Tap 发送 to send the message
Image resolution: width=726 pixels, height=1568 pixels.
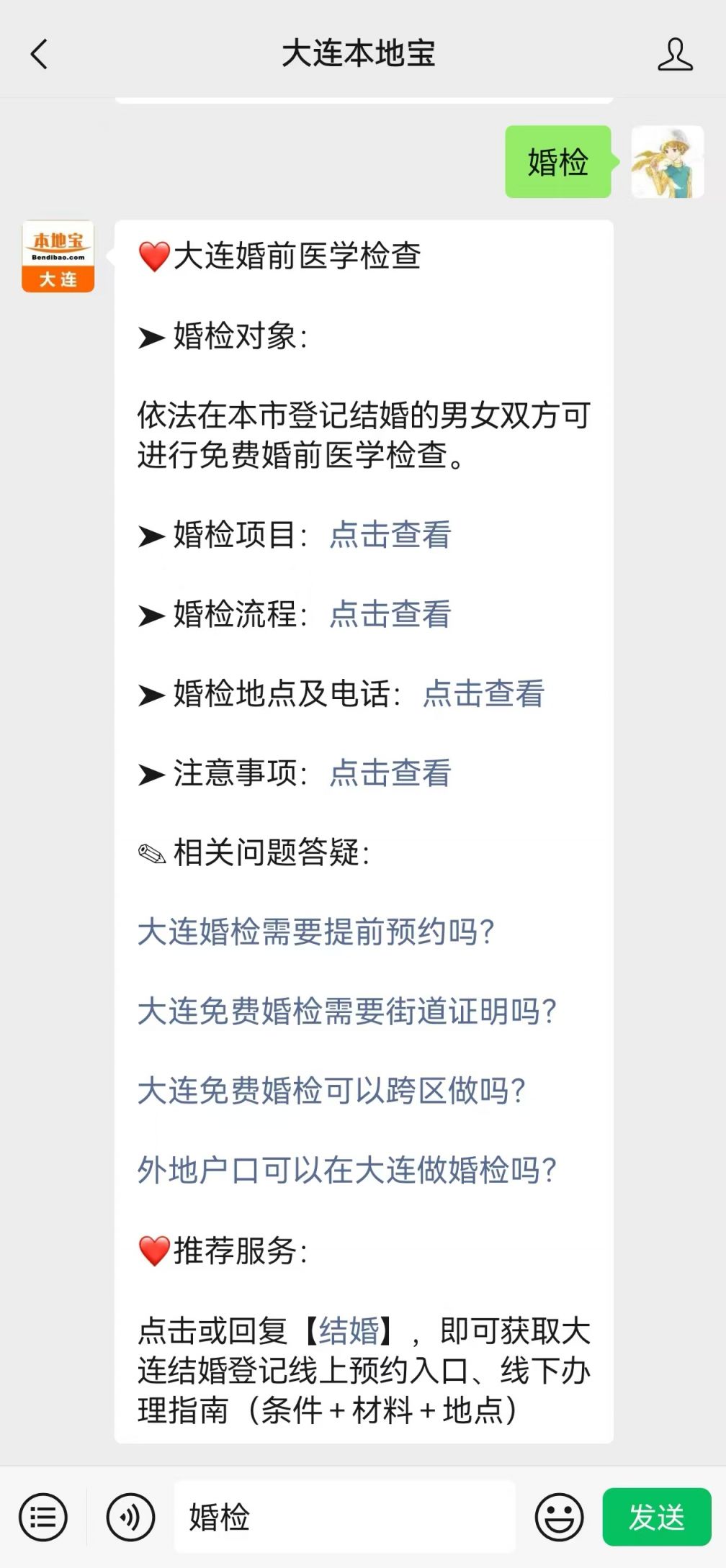657,1517
